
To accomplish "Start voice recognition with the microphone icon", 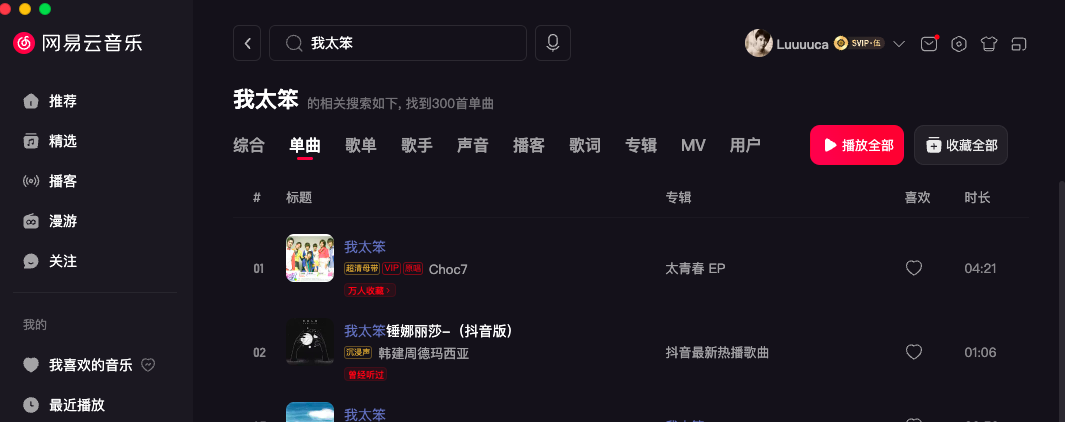I will point(552,43).
